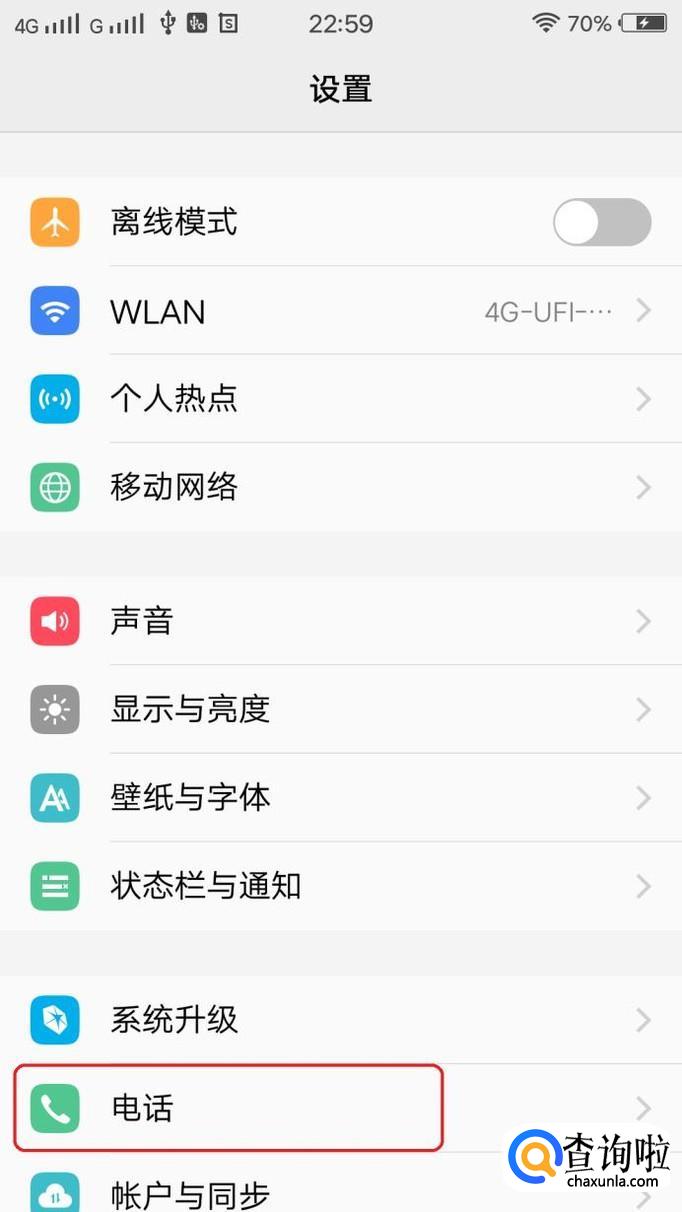The height and width of the screenshot is (1212, 682).
Task: Open WLAN settings
Action: point(340,311)
